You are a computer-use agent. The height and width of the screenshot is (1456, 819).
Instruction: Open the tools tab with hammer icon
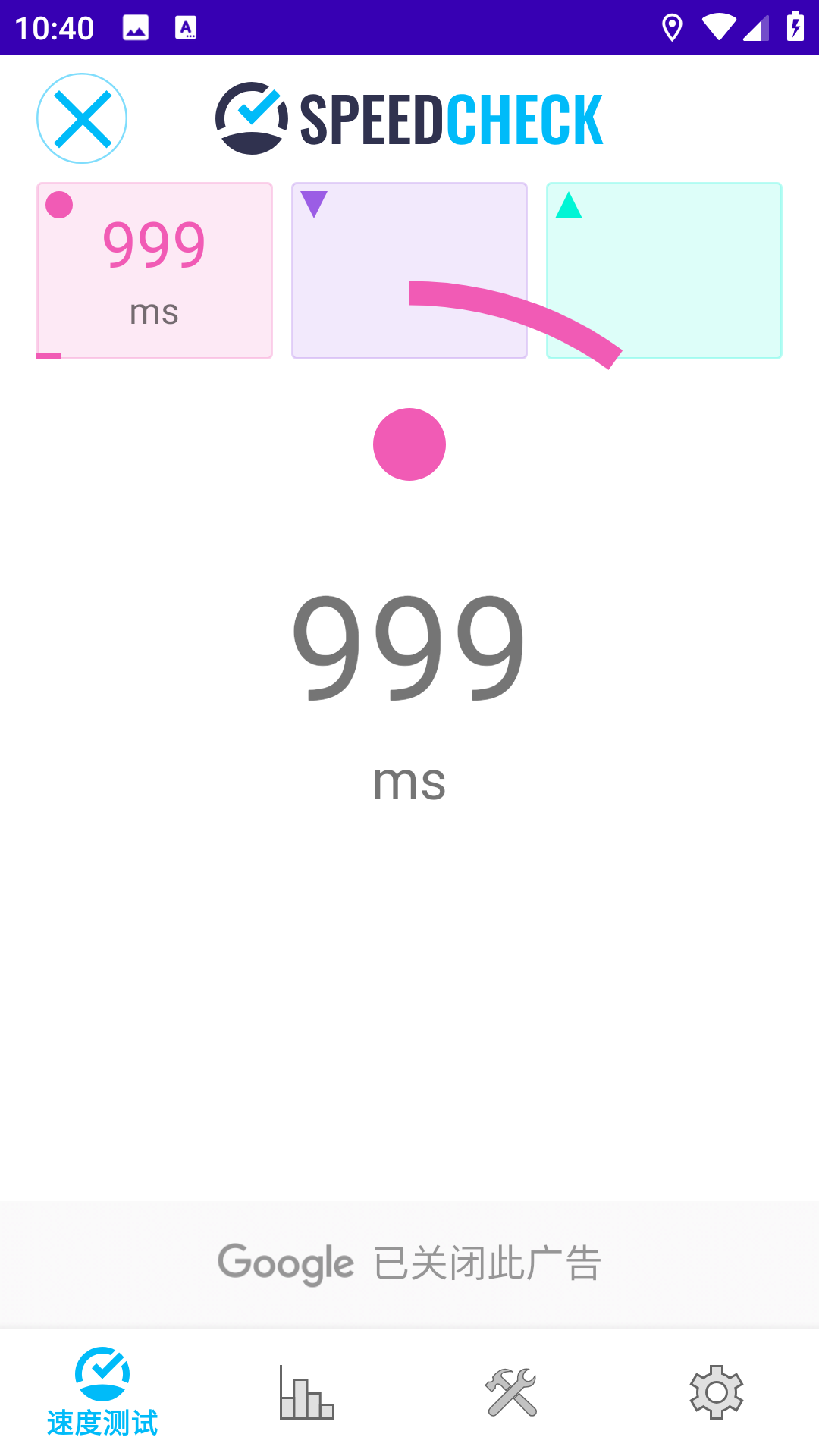coord(512,1392)
